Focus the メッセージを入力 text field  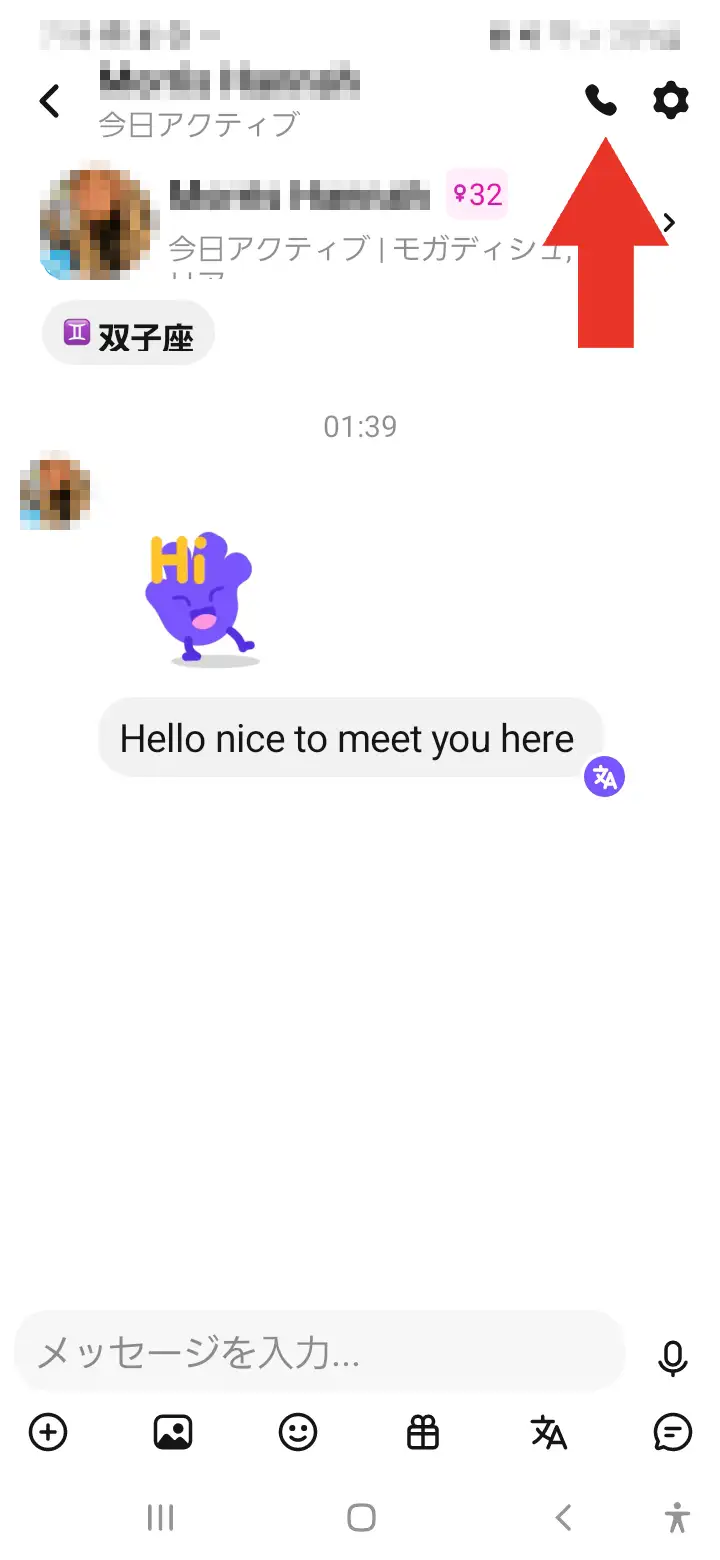pos(320,1354)
